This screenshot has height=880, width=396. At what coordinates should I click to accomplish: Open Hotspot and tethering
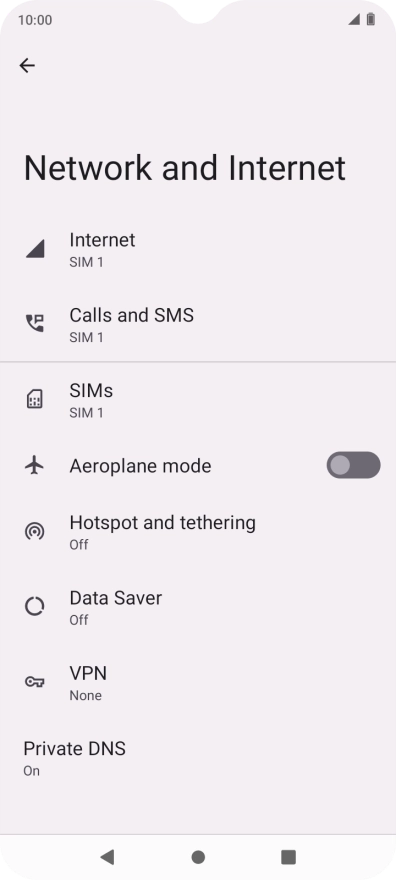tap(198, 531)
